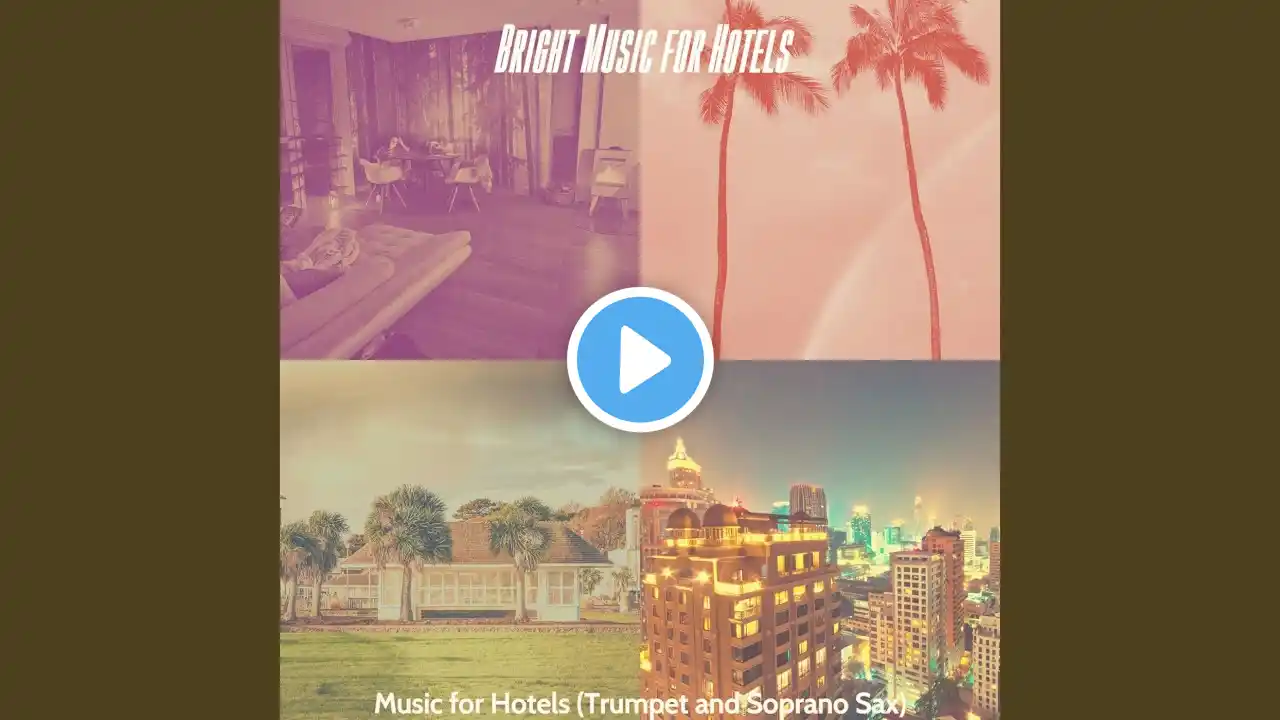The height and width of the screenshot is (720, 1280).
Task: Play the Music for Hotels video
Action: point(640,360)
